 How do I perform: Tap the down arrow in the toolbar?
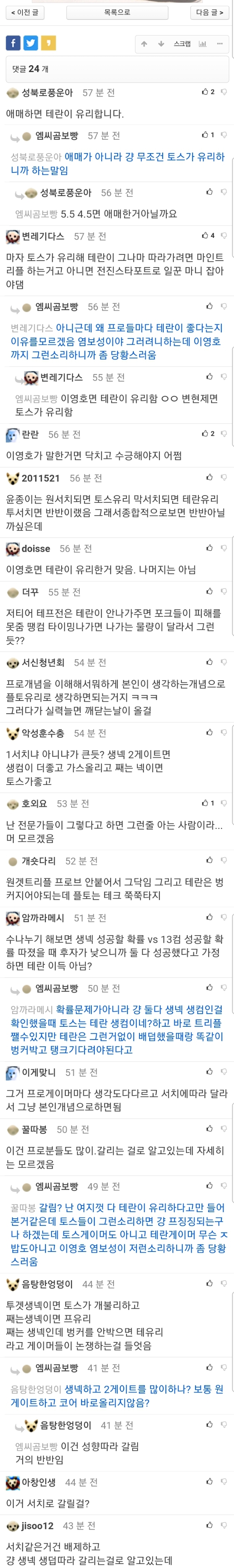(x=161, y=44)
